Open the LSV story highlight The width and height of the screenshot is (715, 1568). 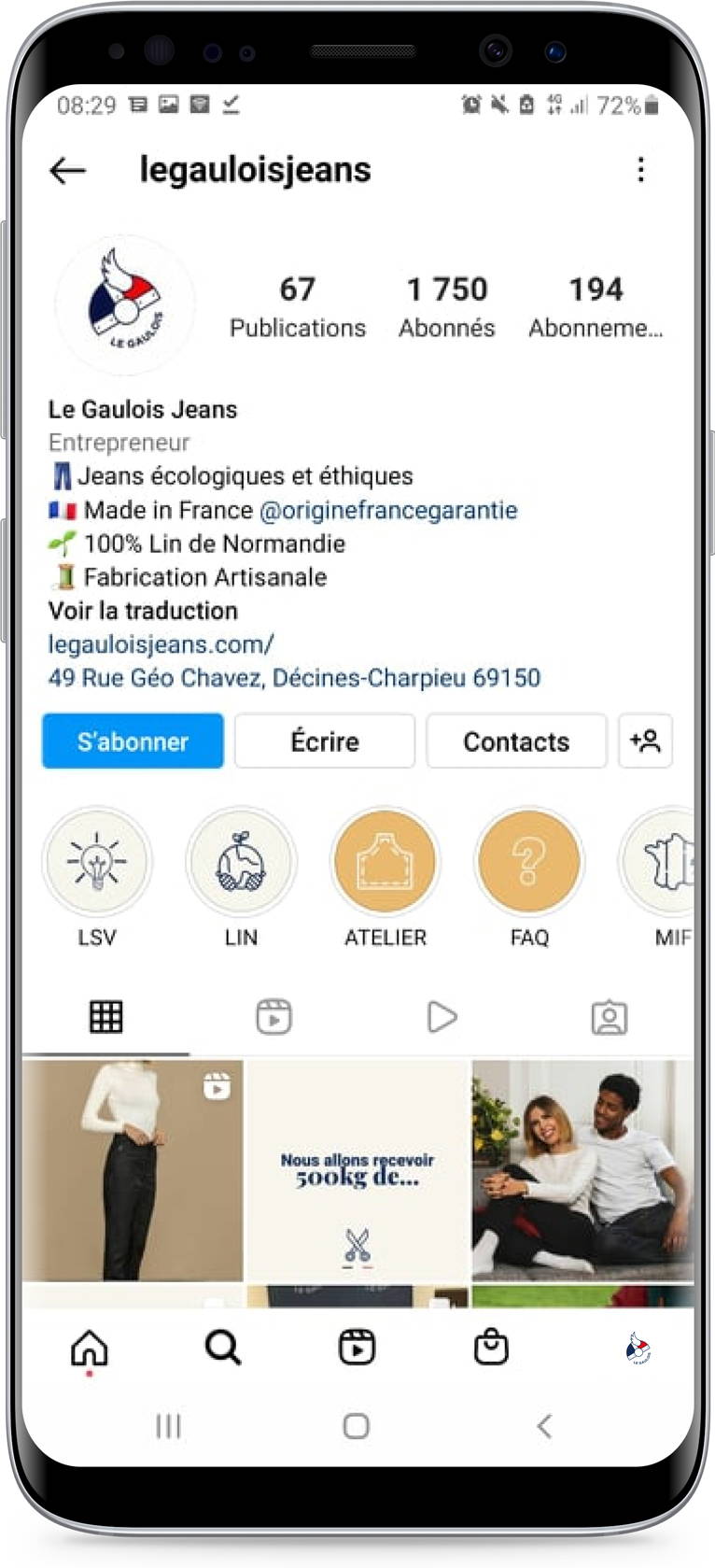tap(97, 862)
